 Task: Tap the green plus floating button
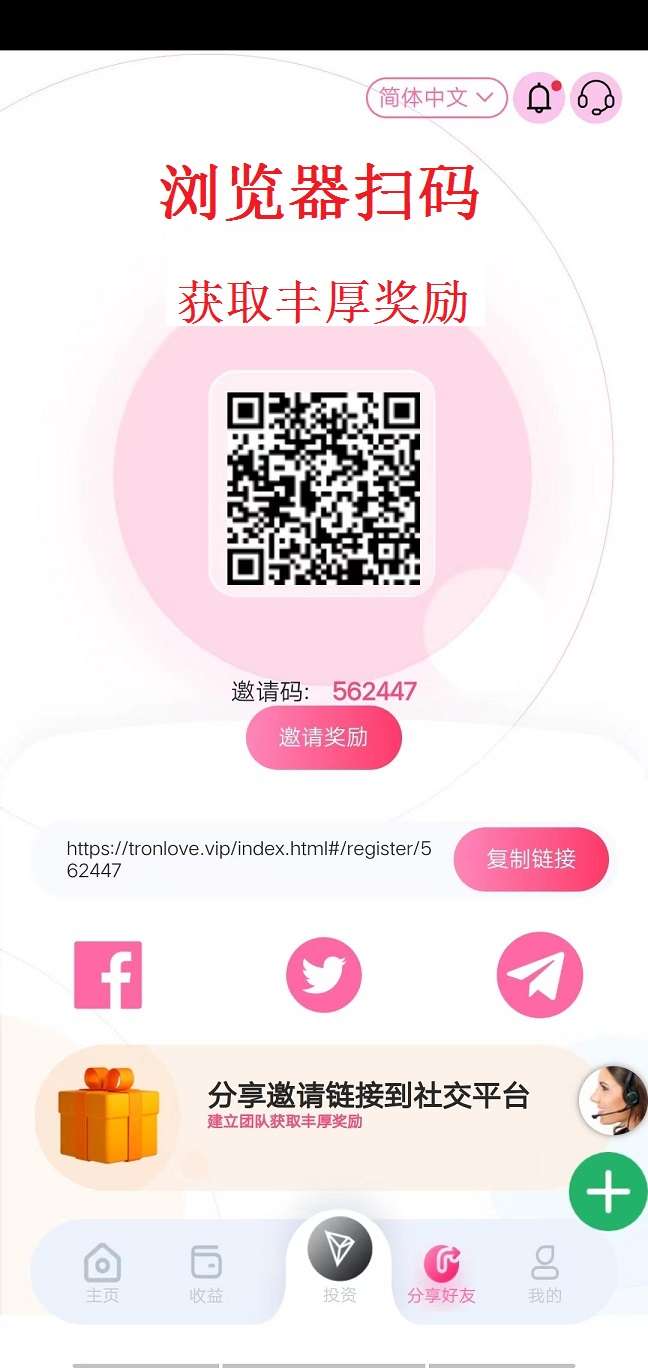point(608,1192)
